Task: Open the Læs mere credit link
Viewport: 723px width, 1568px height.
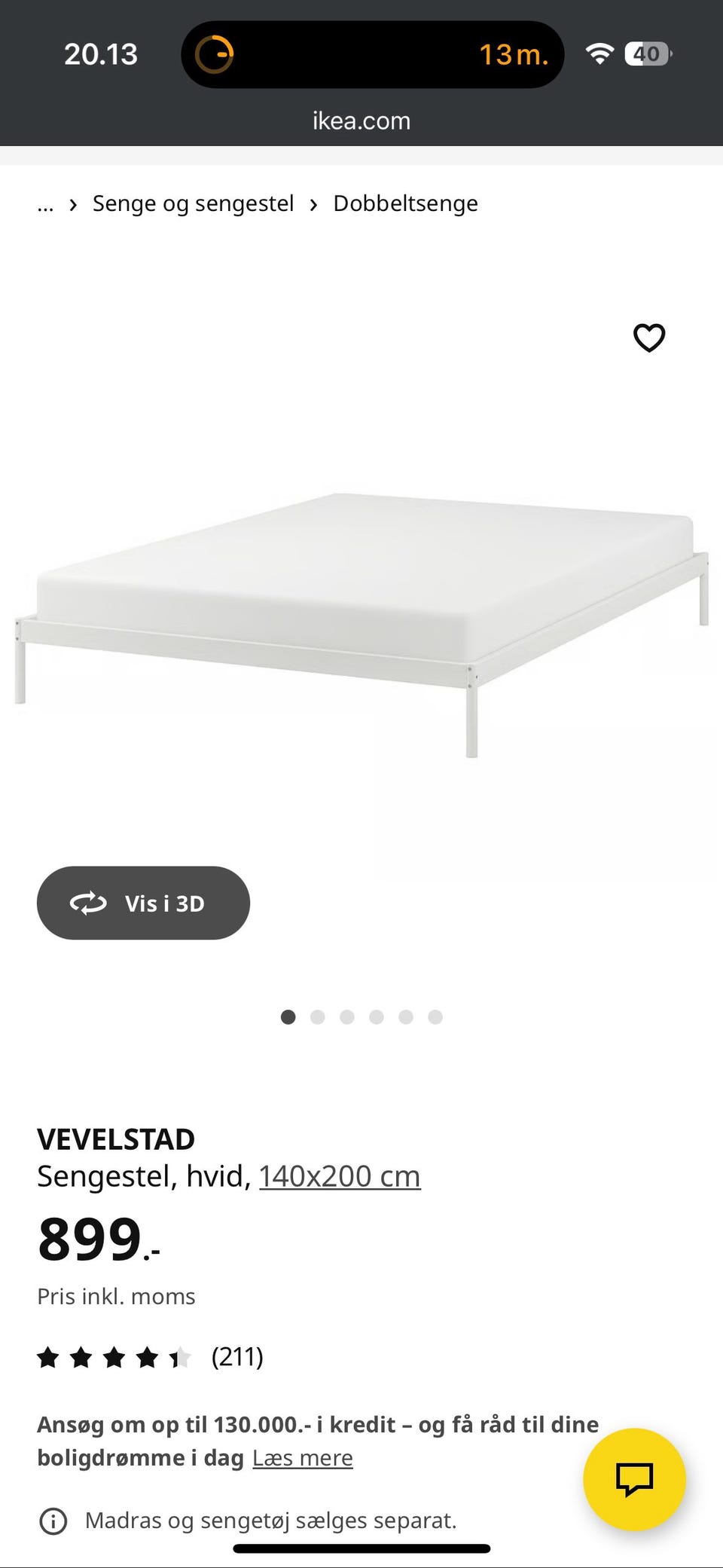Action: click(302, 1458)
